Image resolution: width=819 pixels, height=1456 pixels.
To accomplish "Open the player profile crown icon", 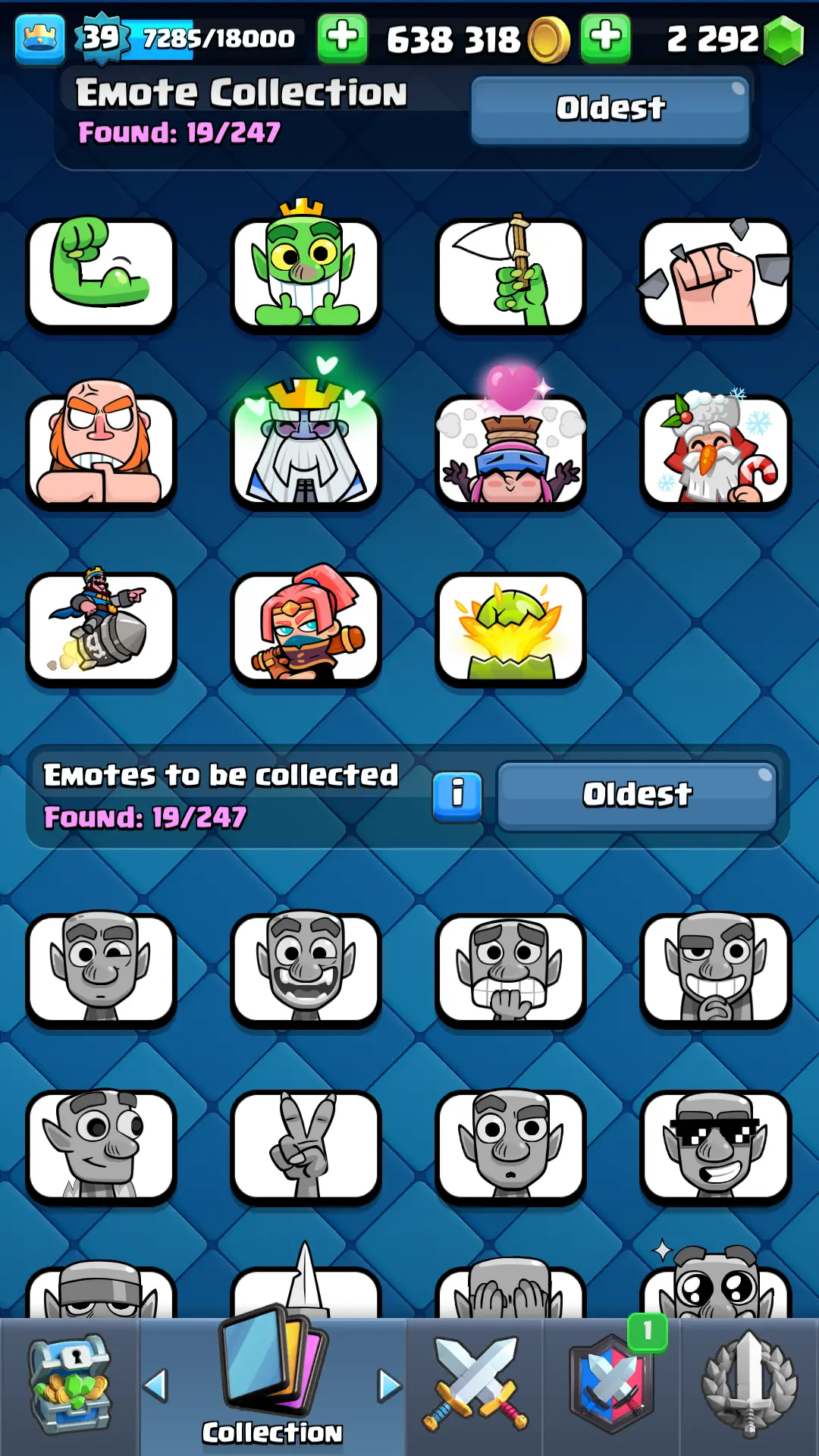I will pyautogui.click(x=39, y=39).
